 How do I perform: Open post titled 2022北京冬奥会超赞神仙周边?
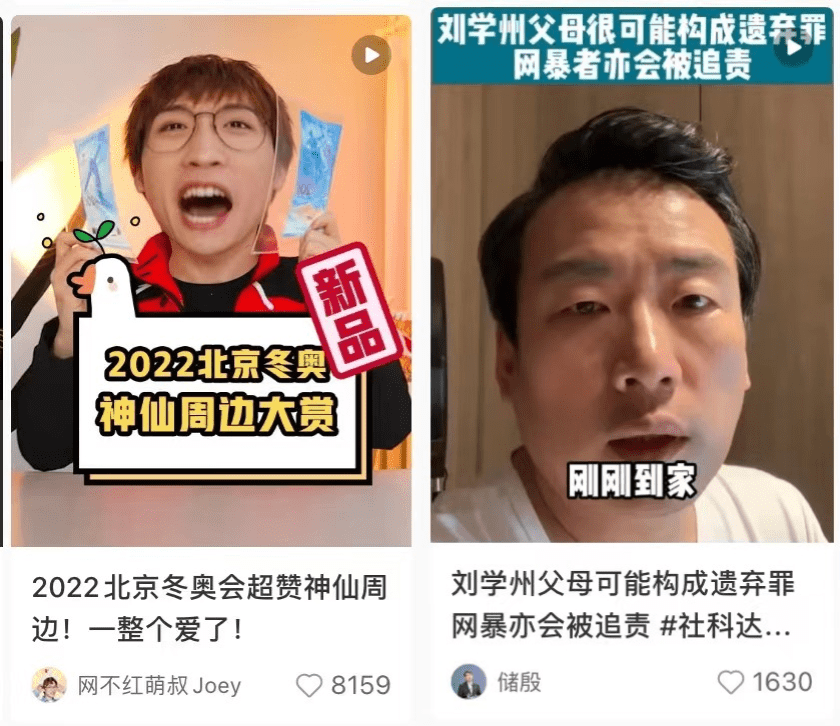[x=209, y=608]
